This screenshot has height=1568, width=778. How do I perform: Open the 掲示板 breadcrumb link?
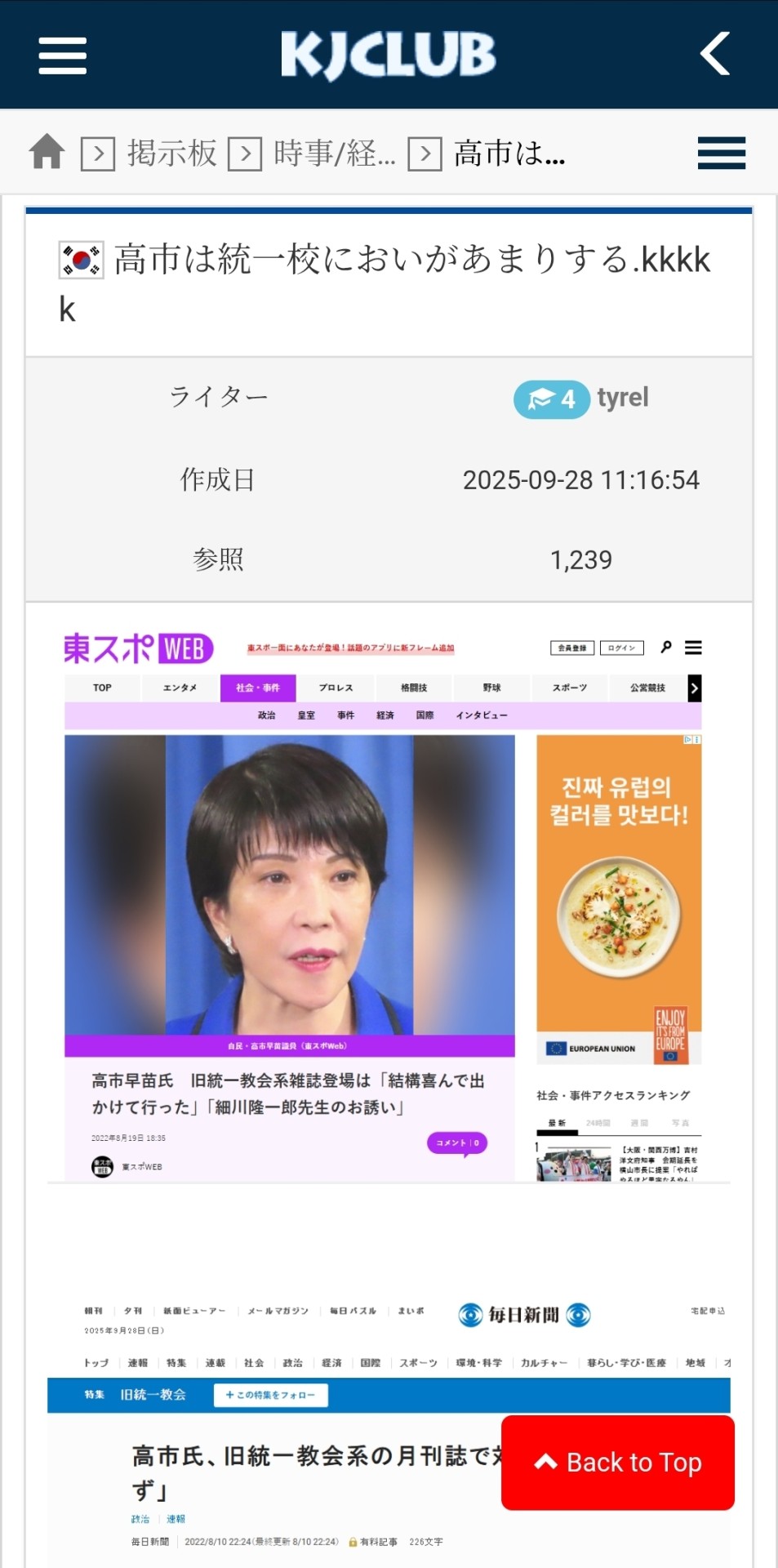[171, 153]
